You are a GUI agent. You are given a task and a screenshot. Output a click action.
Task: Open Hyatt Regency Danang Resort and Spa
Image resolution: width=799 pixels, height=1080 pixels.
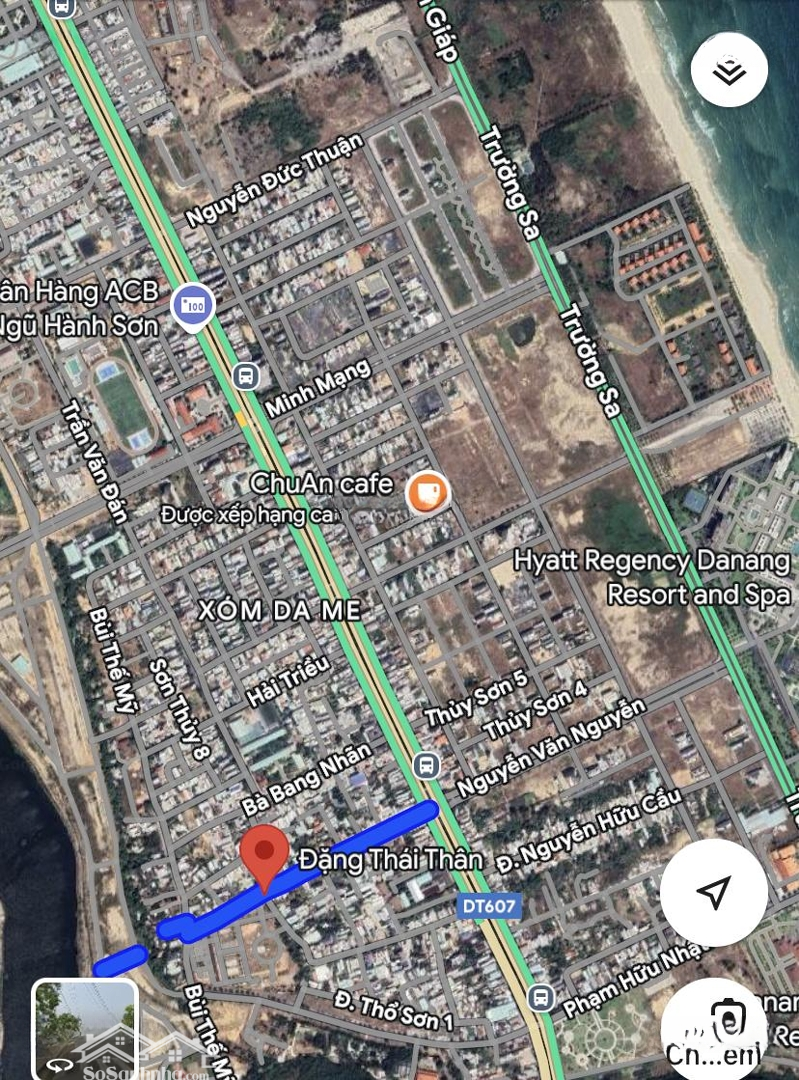pyautogui.click(x=651, y=577)
